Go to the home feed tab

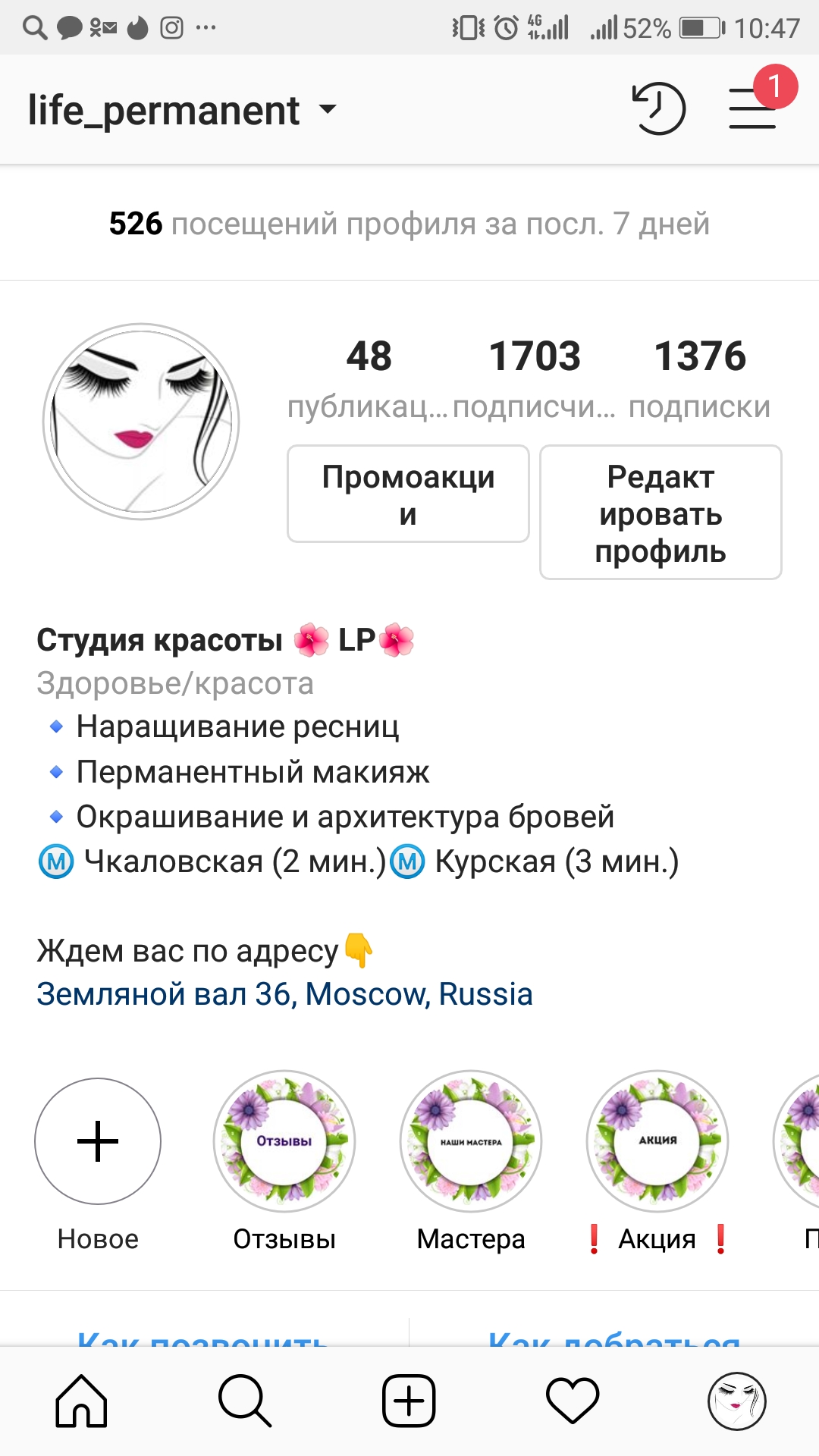tap(82, 1401)
